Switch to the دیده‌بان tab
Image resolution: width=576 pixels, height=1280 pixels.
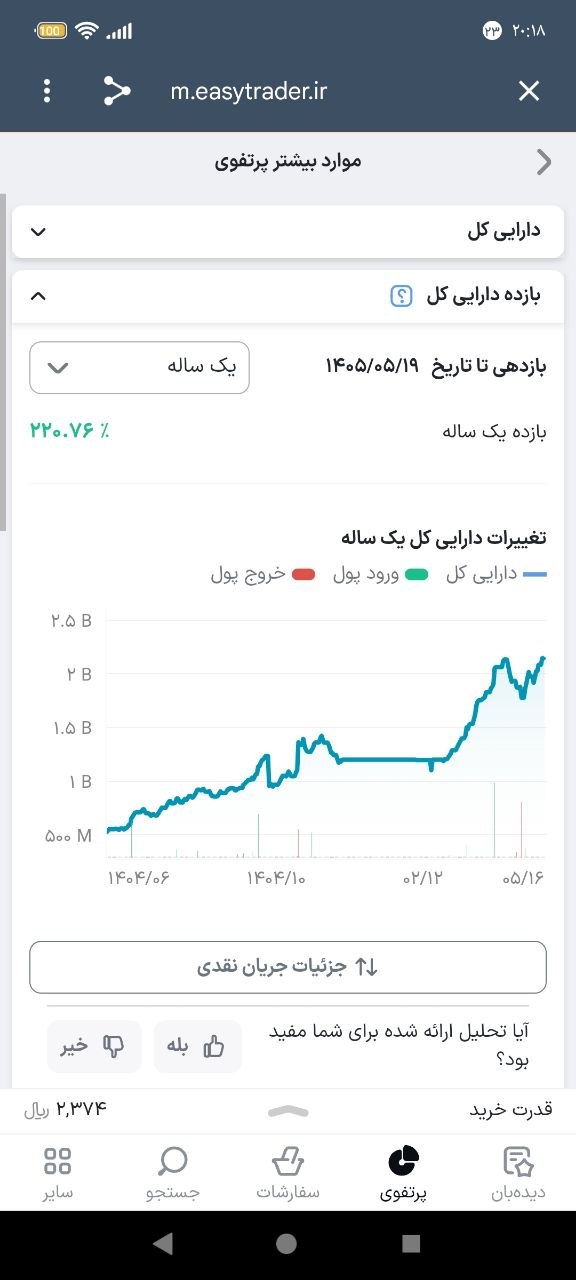518,1174
